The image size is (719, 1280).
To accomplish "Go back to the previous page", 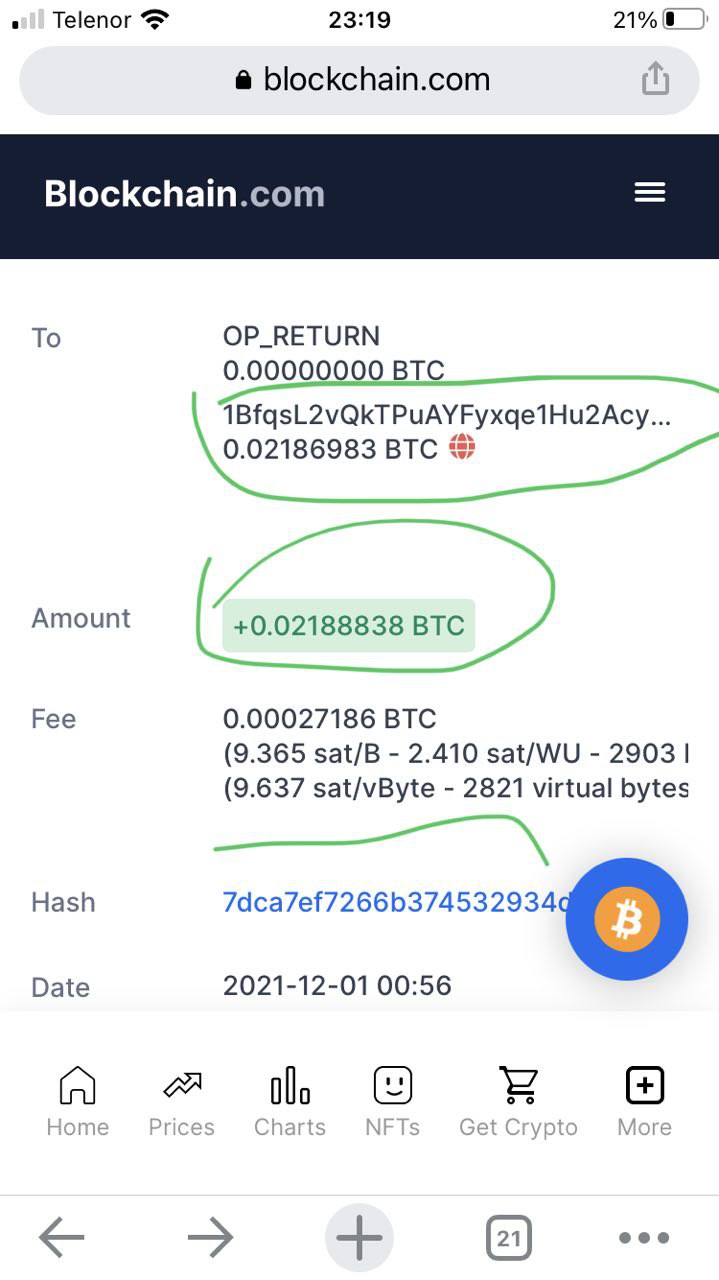I will coord(61,1239).
